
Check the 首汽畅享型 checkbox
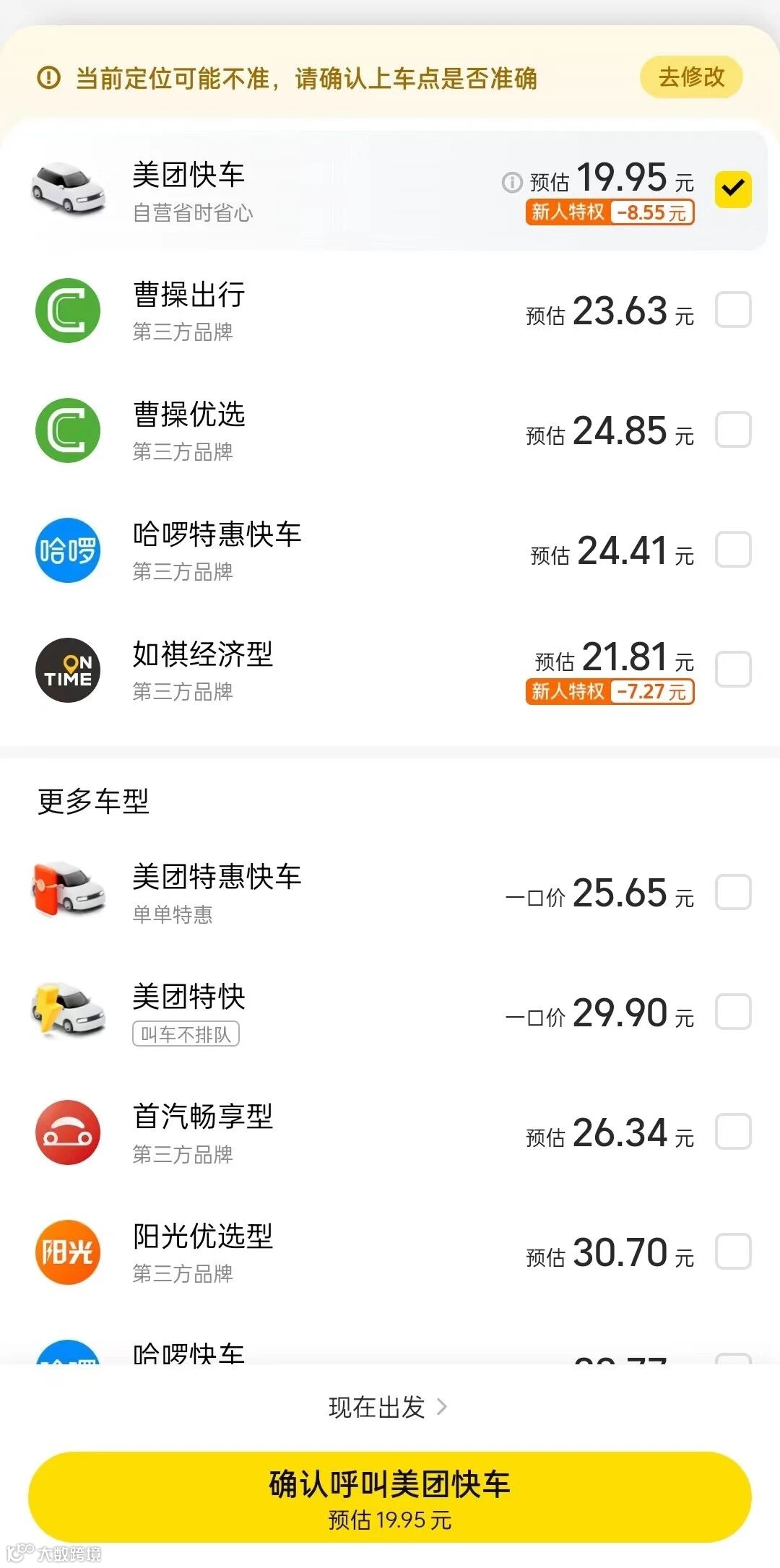point(732,1132)
